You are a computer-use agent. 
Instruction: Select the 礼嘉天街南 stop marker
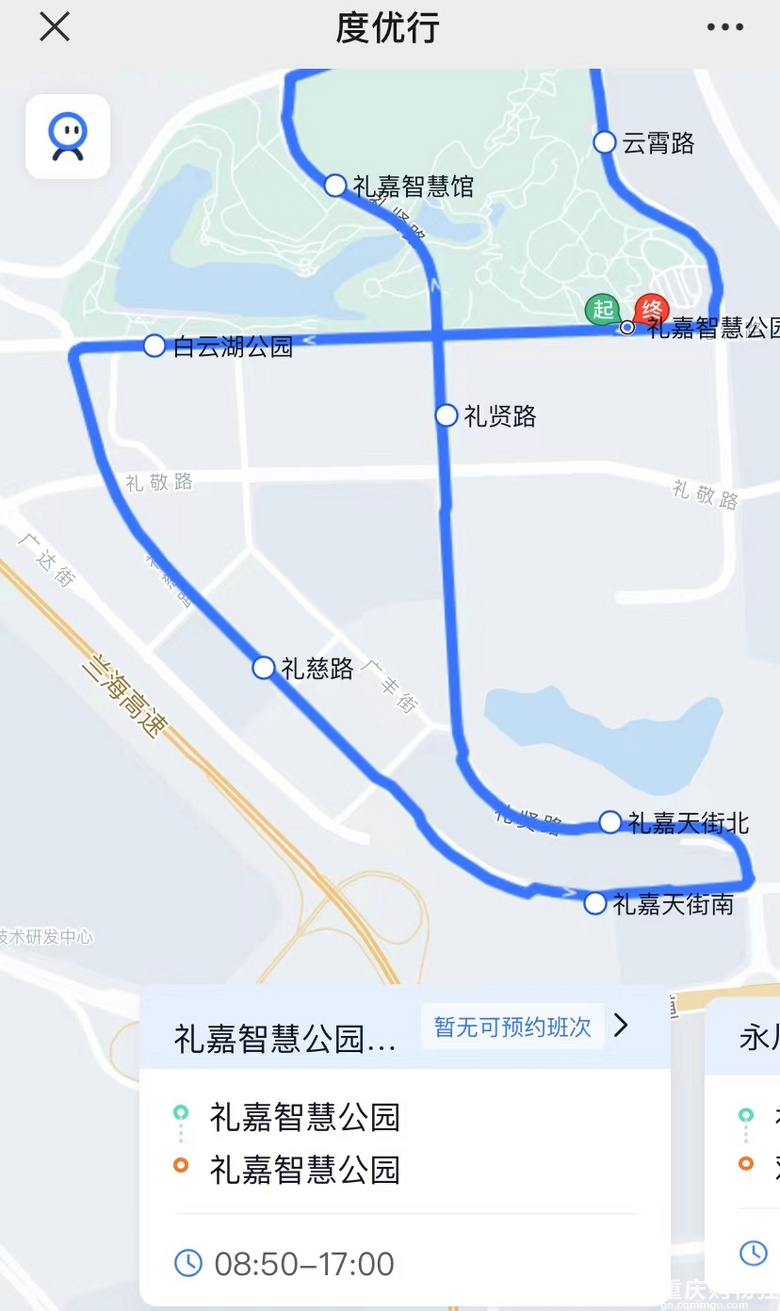click(595, 904)
